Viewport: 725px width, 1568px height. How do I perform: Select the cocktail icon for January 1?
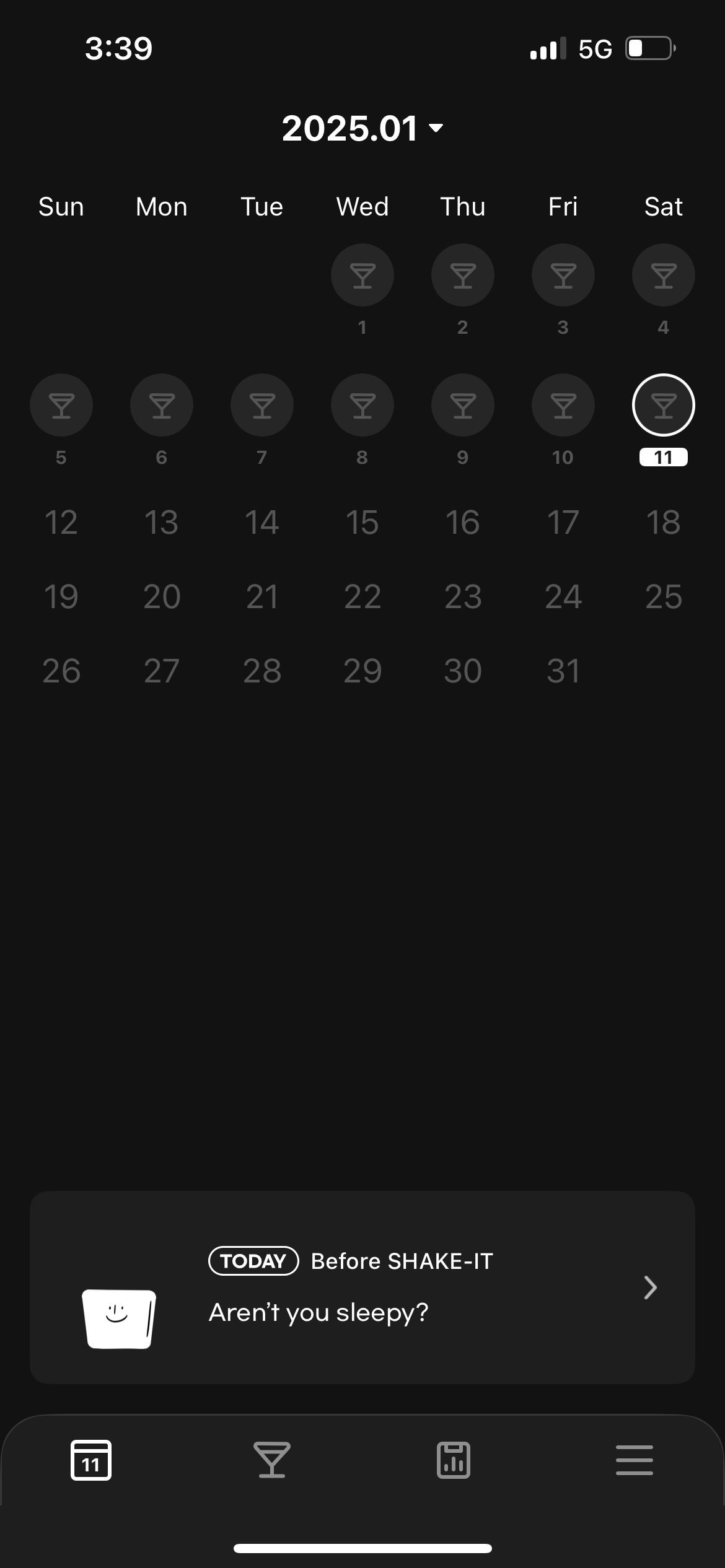[x=362, y=275]
